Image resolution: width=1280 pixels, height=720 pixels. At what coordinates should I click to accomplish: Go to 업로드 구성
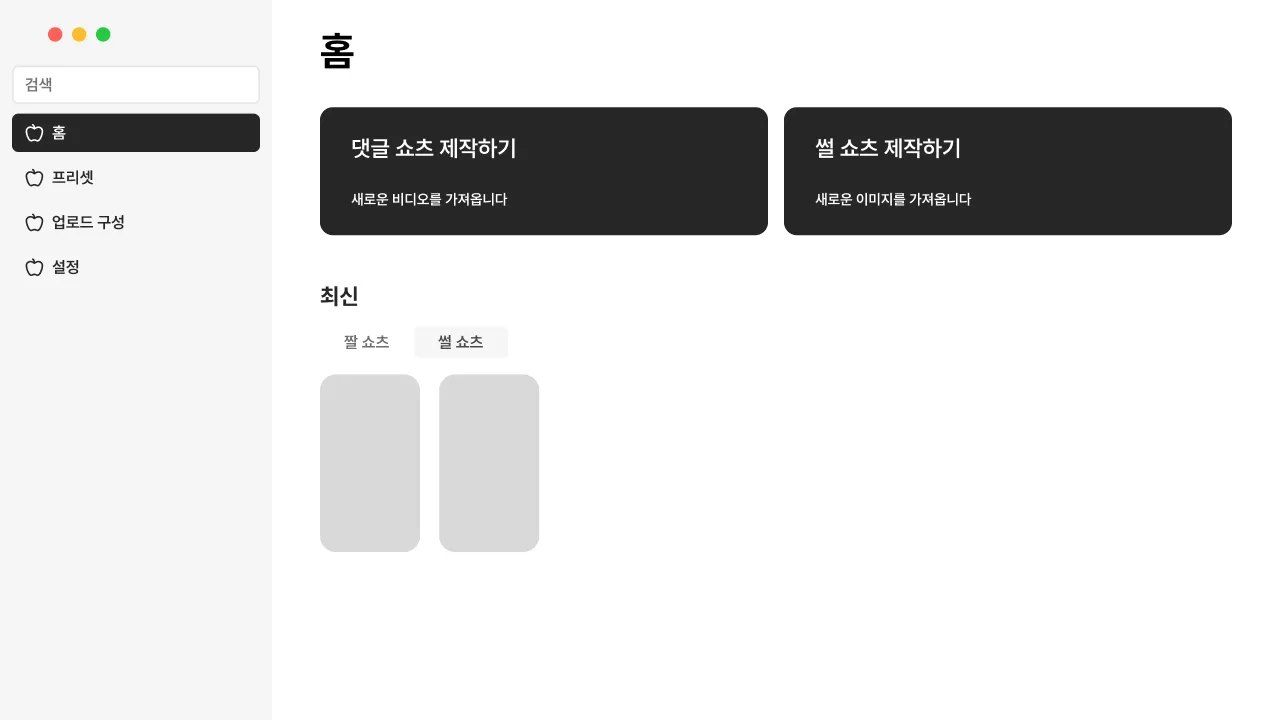pyautogui.click(x=136, y=222)
